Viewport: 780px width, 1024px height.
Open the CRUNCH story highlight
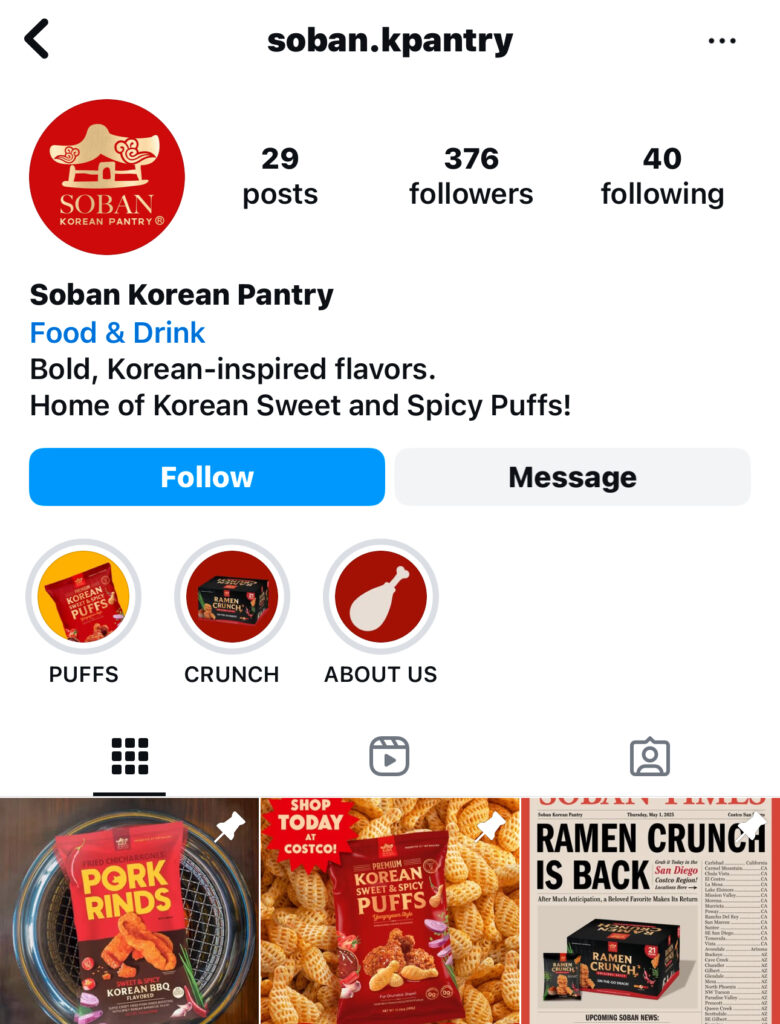232,597
